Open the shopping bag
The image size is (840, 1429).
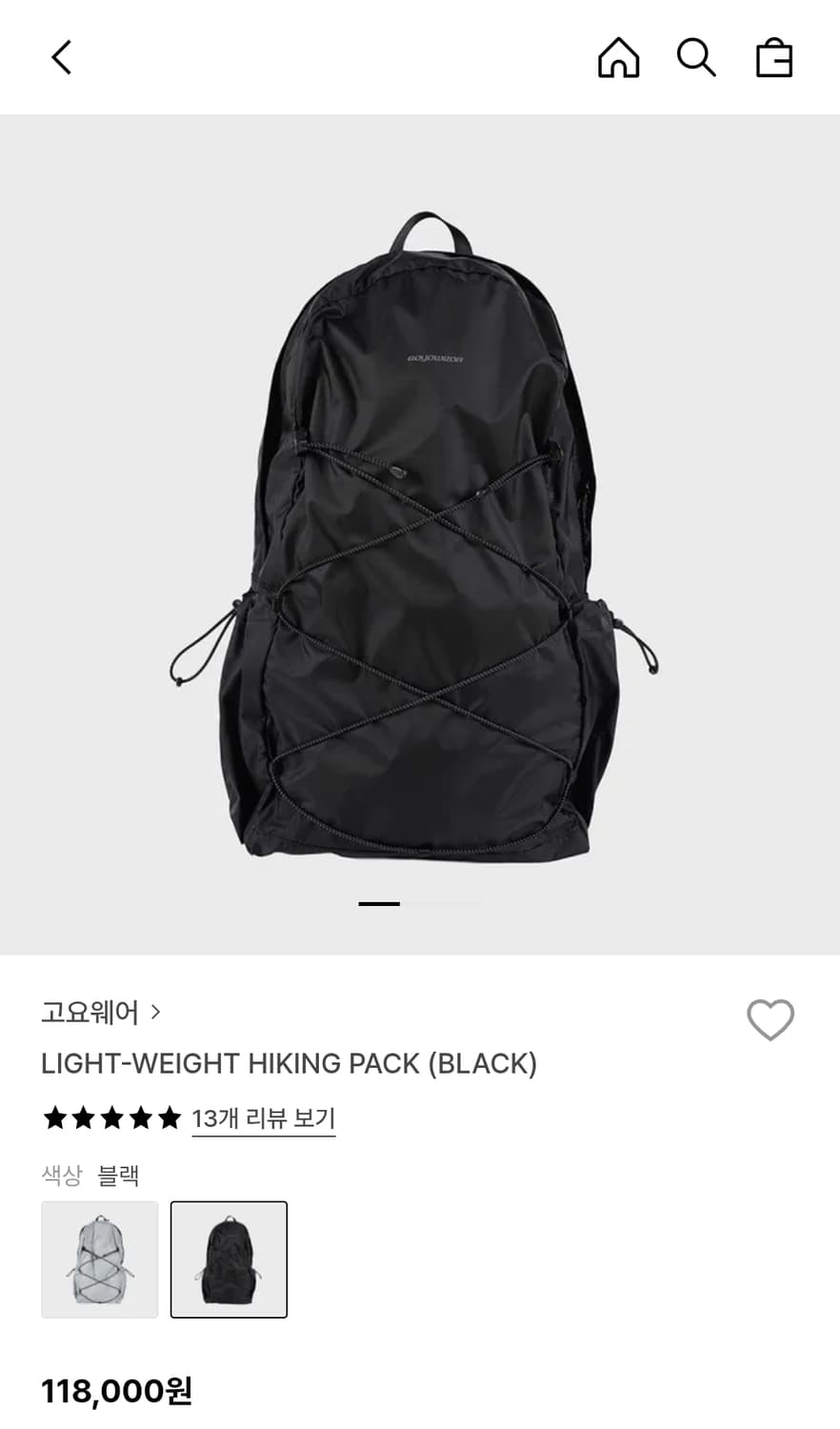(x=773, y=57)
